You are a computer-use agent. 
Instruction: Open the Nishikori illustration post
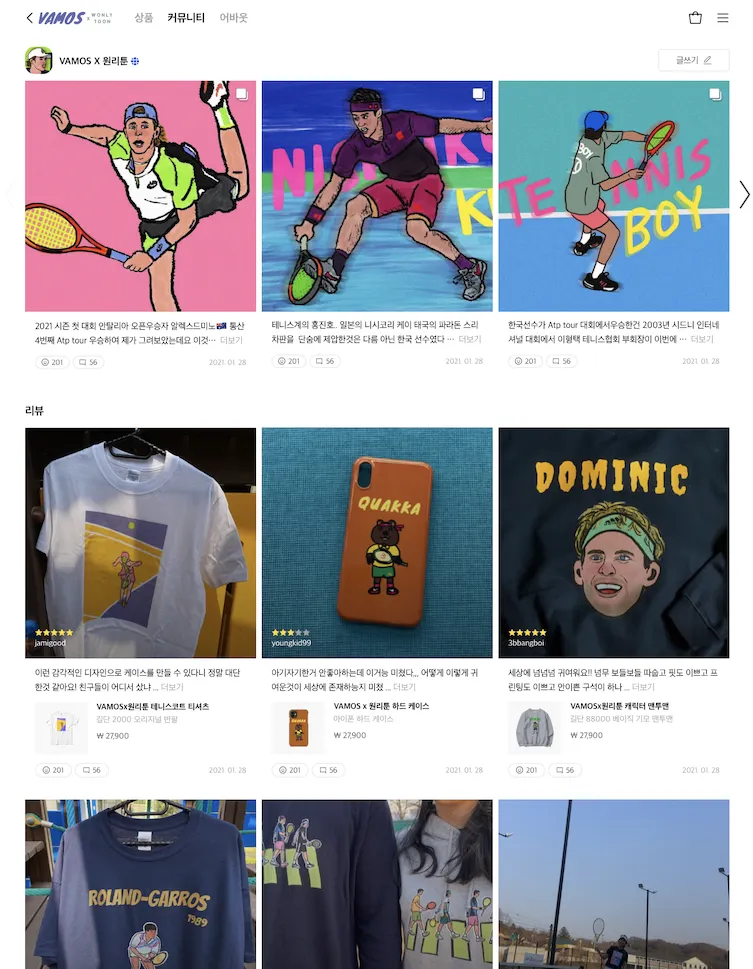pyautogui.click(x=377, y=196)
